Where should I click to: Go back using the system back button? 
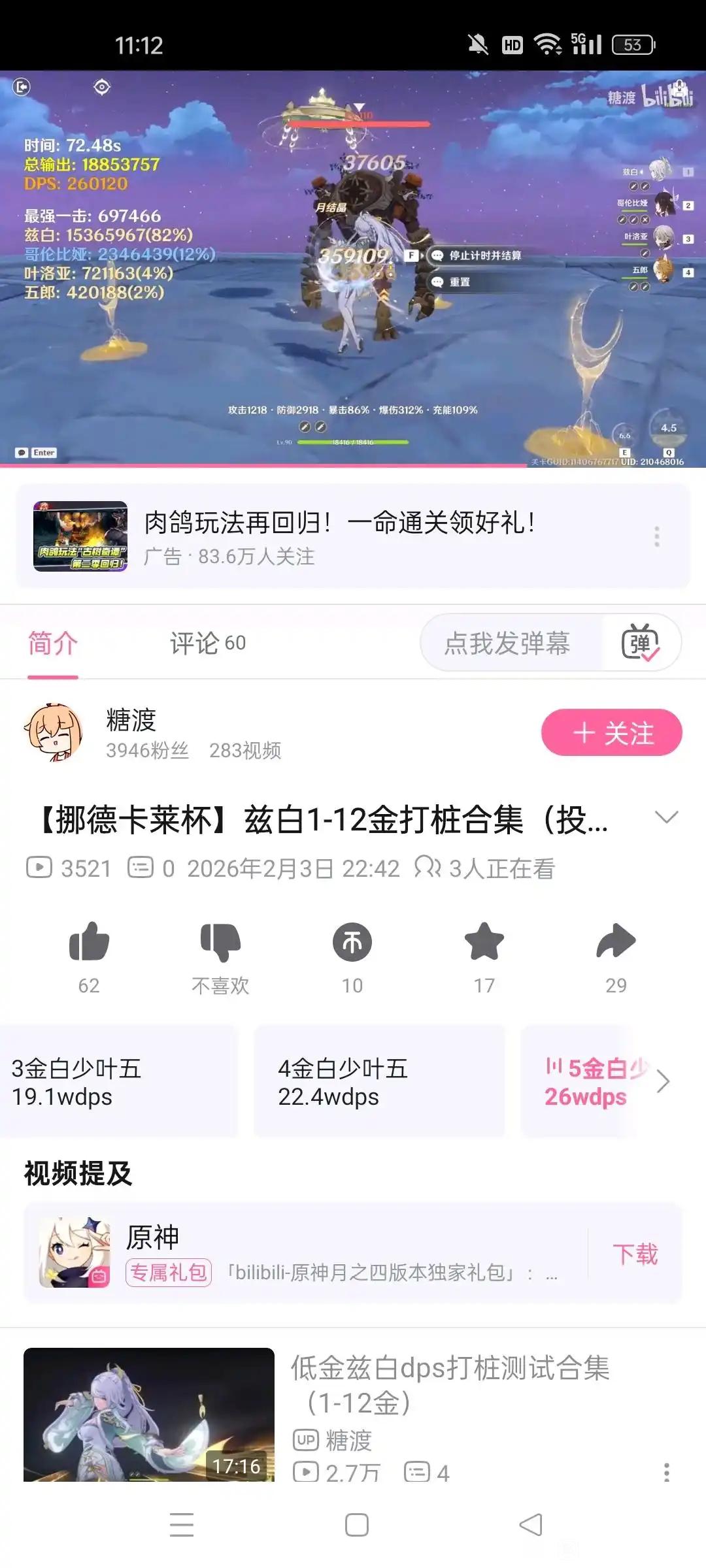[x=531, y=1525]
